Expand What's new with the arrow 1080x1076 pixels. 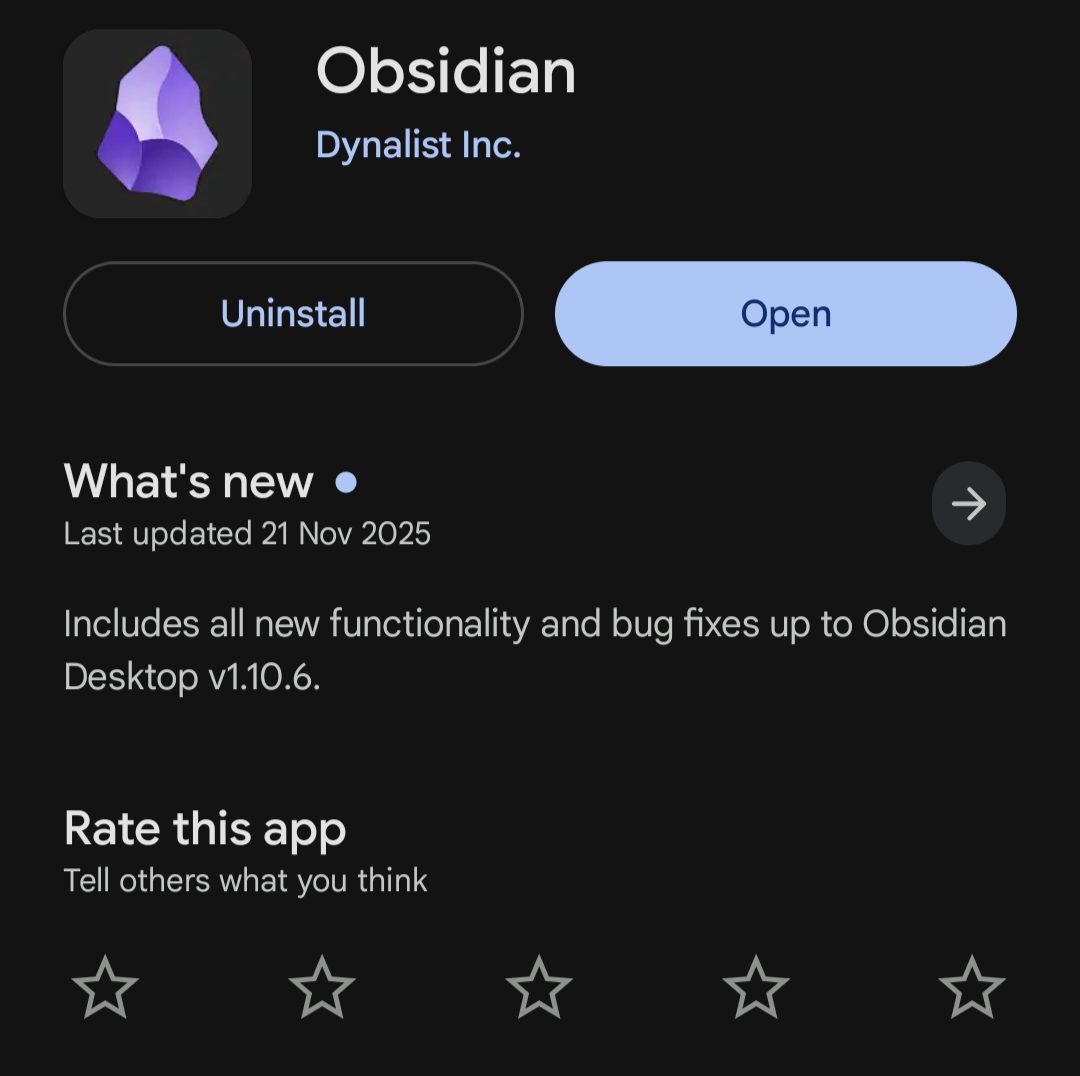968,504
